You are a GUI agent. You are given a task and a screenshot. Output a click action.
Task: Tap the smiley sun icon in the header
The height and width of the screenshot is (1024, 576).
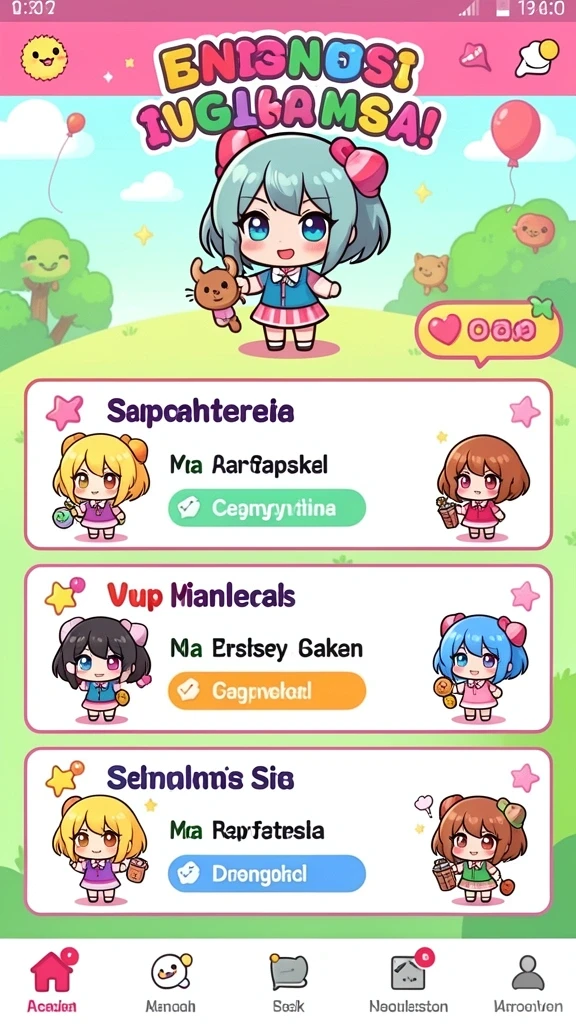tap(44, 57)
